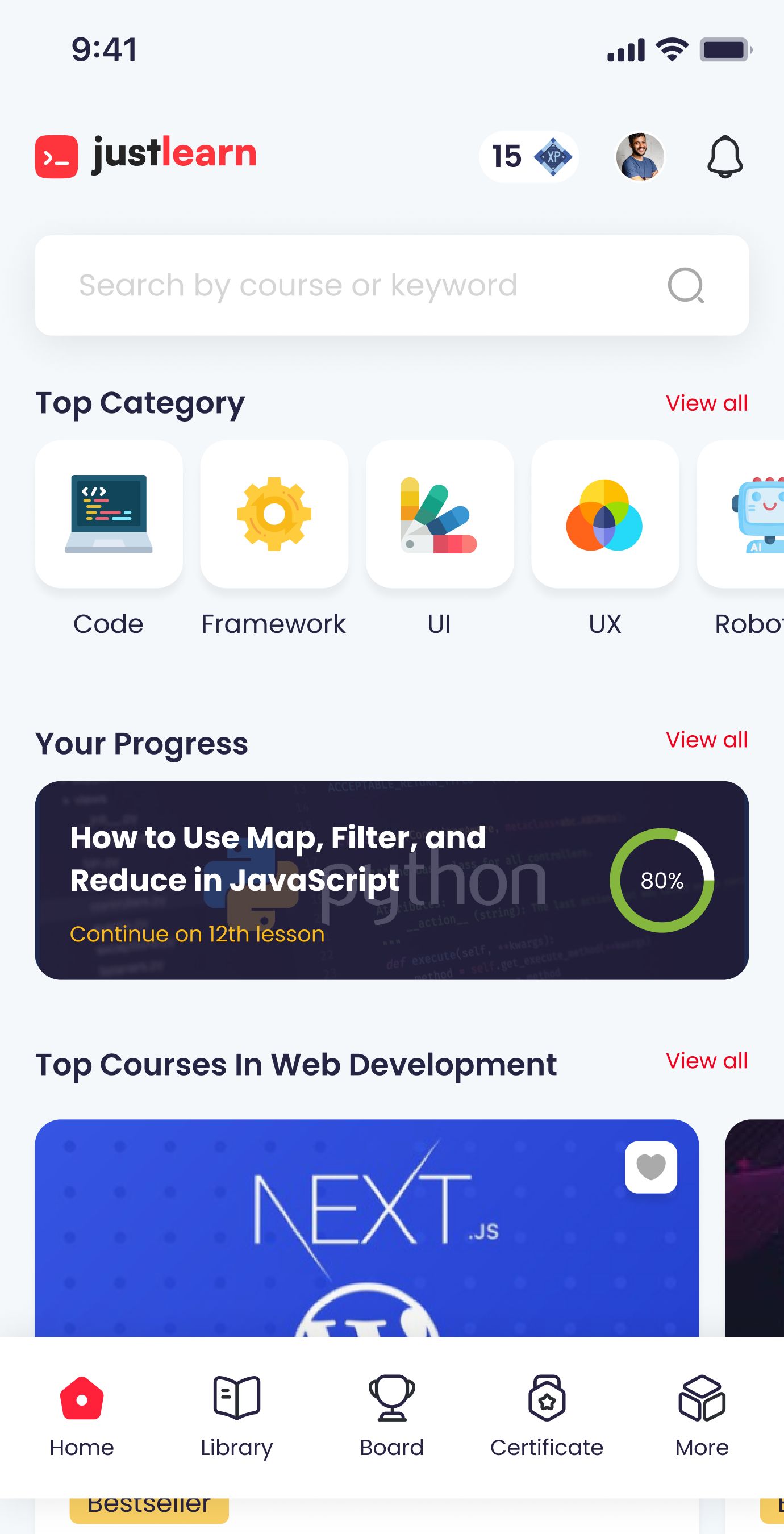The image size is (784, 1534).
Task: Open the notifications bell
Action: (724, 157)
